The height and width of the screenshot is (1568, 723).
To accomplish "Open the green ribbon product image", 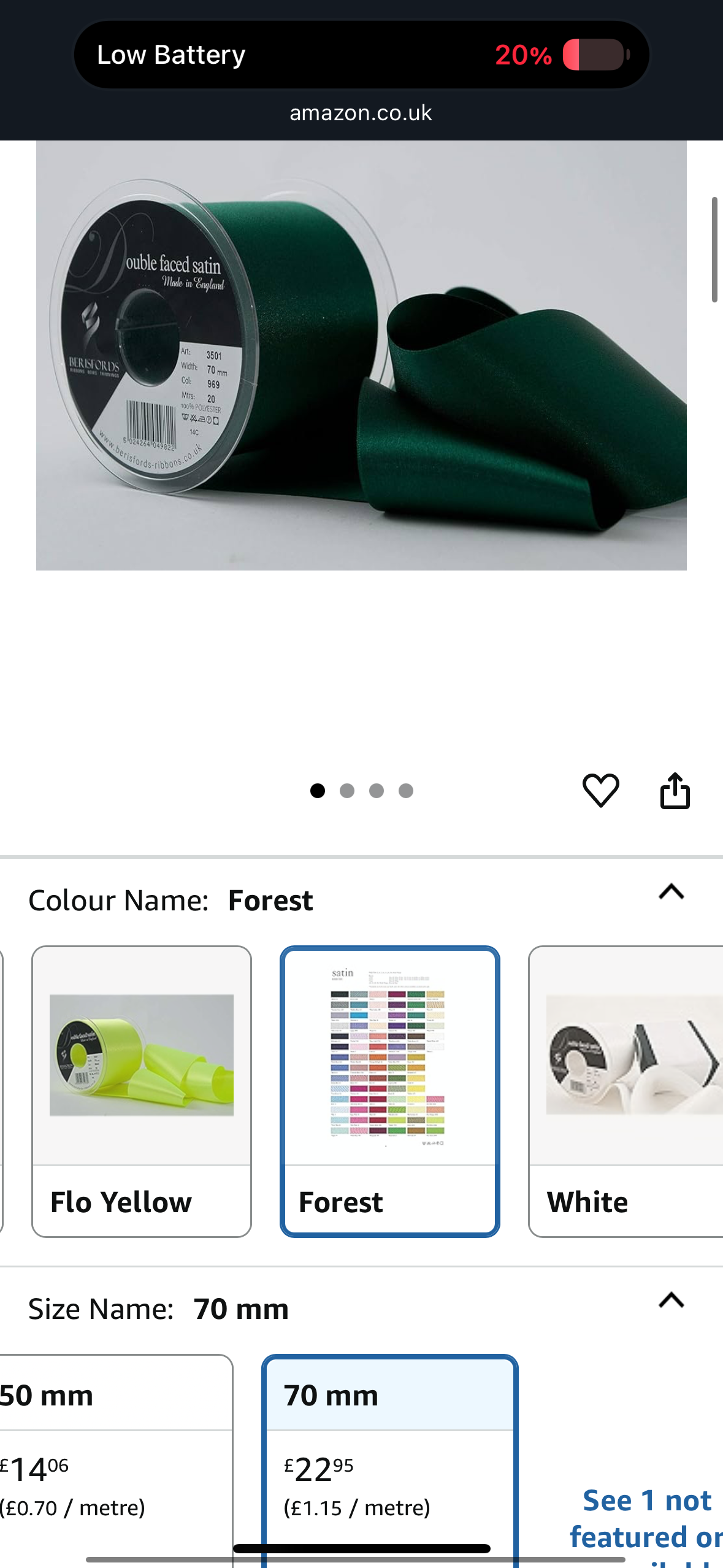I will point(361,356).
